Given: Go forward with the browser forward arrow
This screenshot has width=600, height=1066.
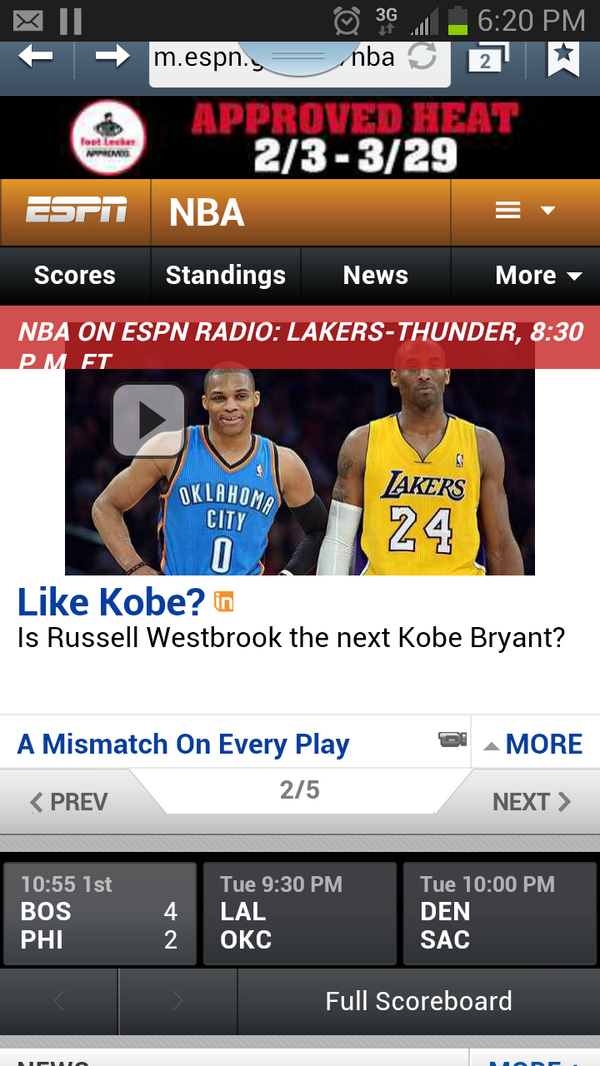Looking at the screenshot, I should coord(111,58).
